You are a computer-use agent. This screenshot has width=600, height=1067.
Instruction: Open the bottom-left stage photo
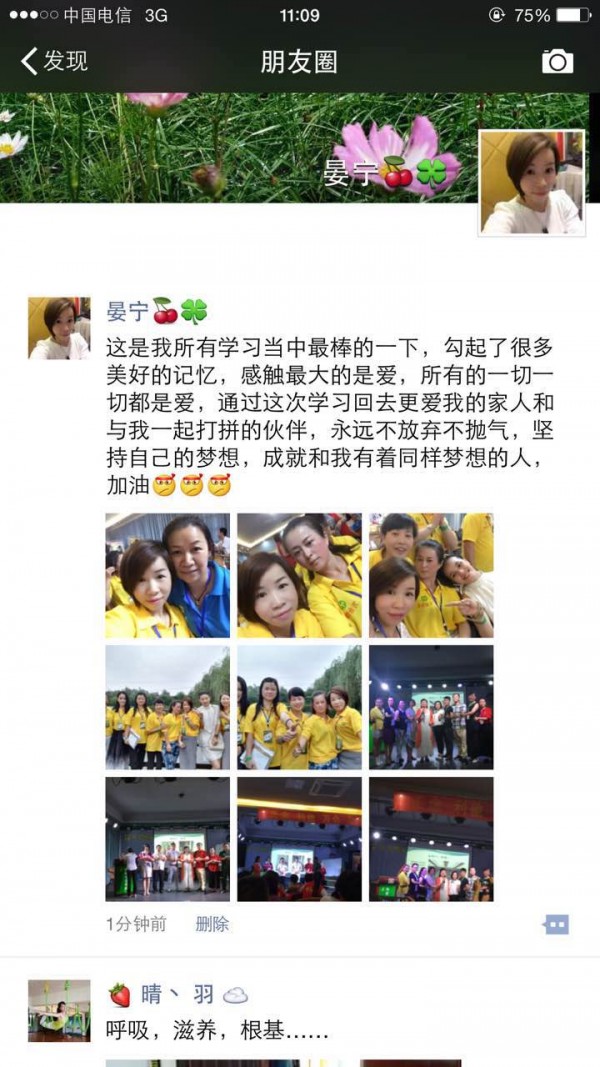pyautogui.click(x=167, y=839)
